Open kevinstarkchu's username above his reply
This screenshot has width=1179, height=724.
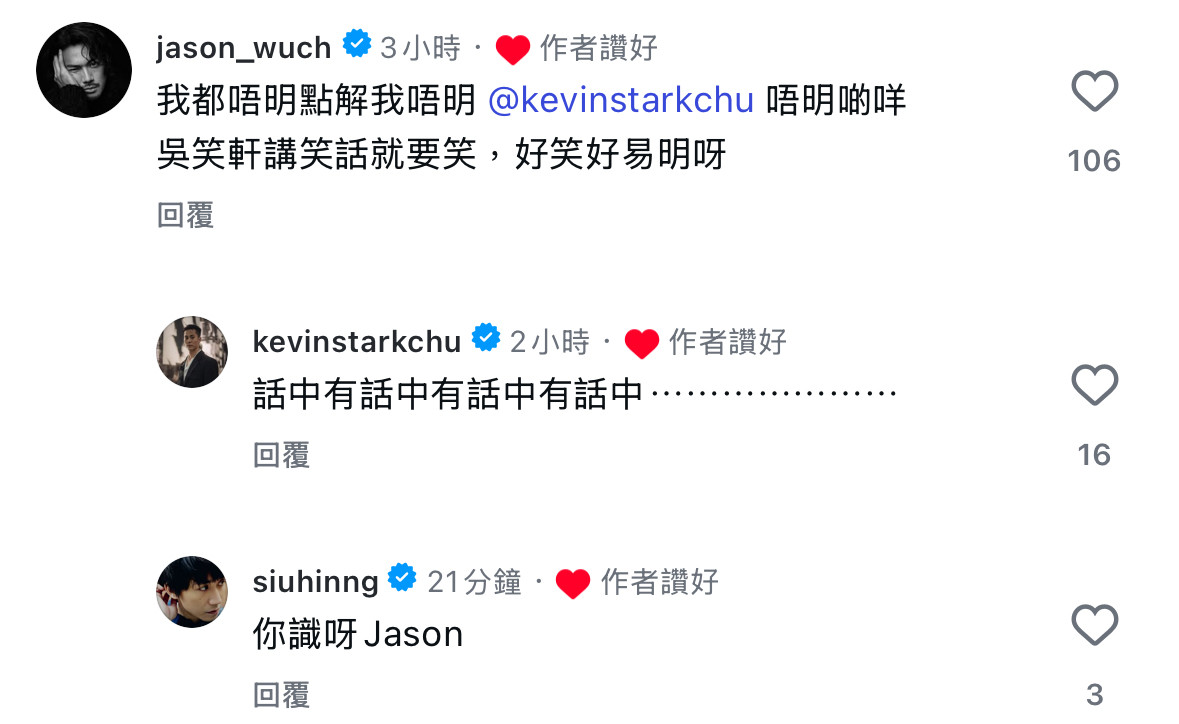(x=357, y=341)
